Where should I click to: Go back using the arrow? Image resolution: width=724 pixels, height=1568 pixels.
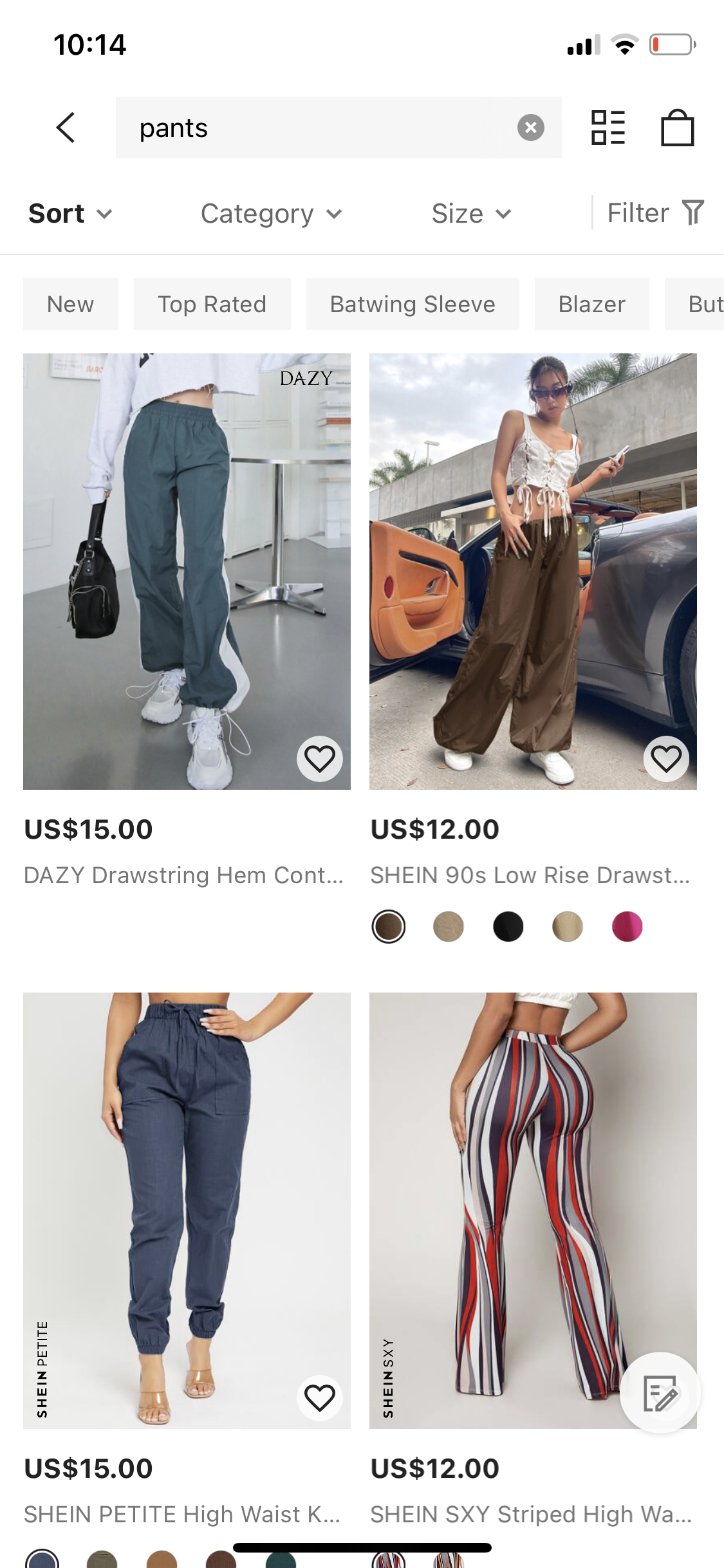pos(66,127)
